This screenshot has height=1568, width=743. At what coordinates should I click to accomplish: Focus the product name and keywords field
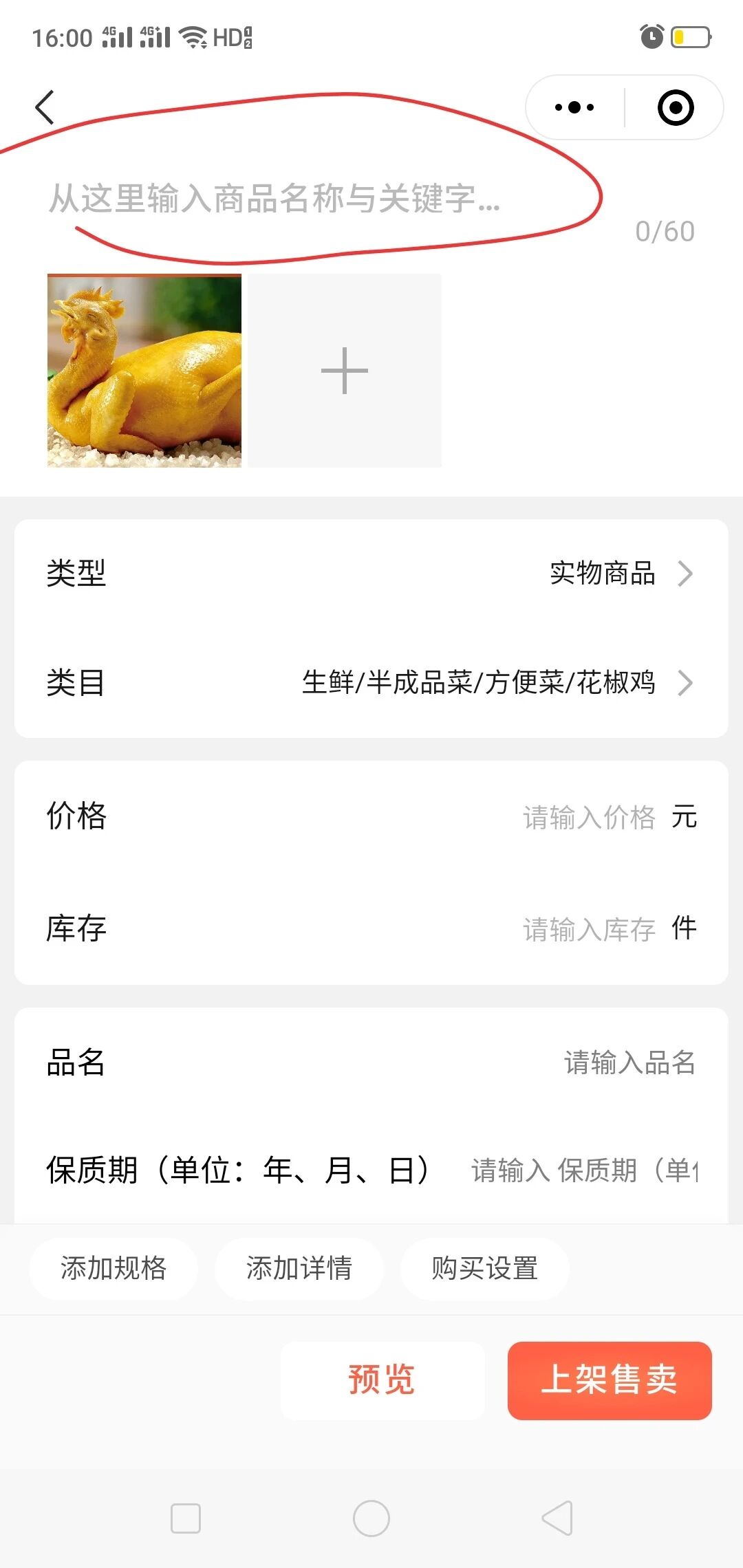(275, 199)
